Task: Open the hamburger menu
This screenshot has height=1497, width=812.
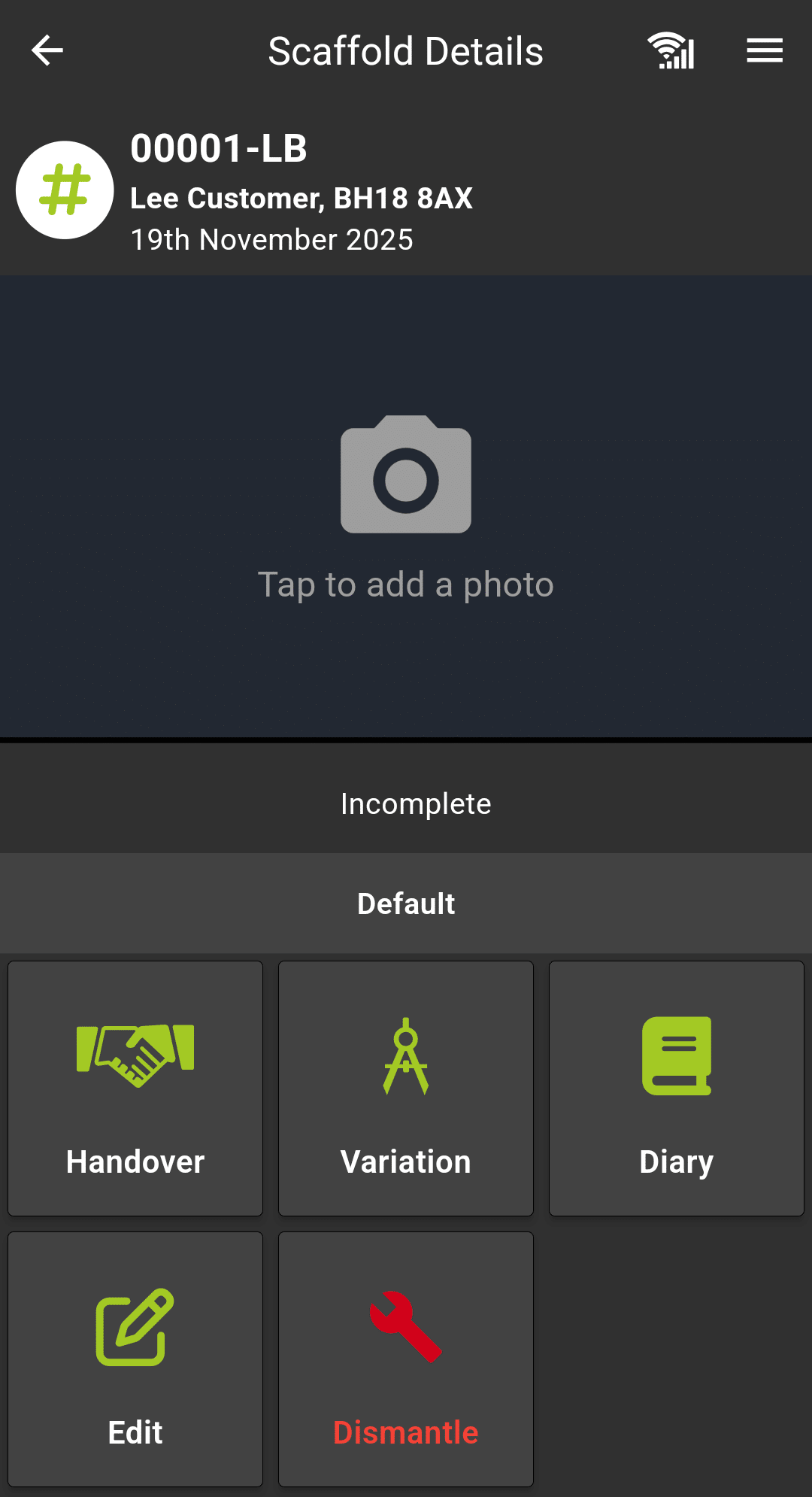Action: click(x=765, y=51)
